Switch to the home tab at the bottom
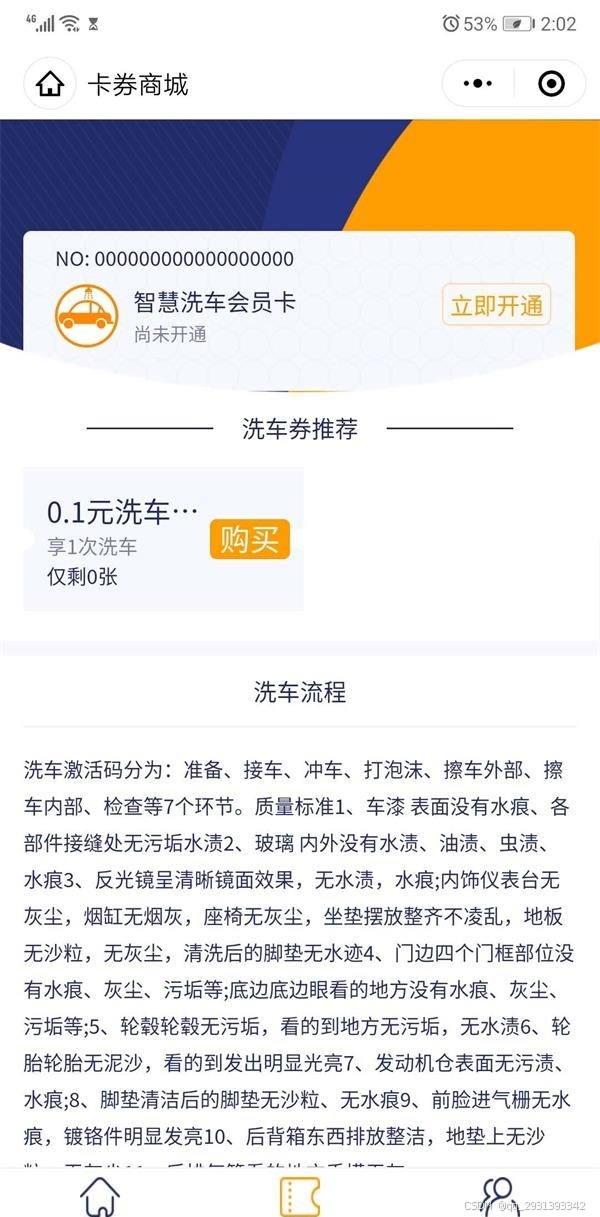 click(100, 1195)
